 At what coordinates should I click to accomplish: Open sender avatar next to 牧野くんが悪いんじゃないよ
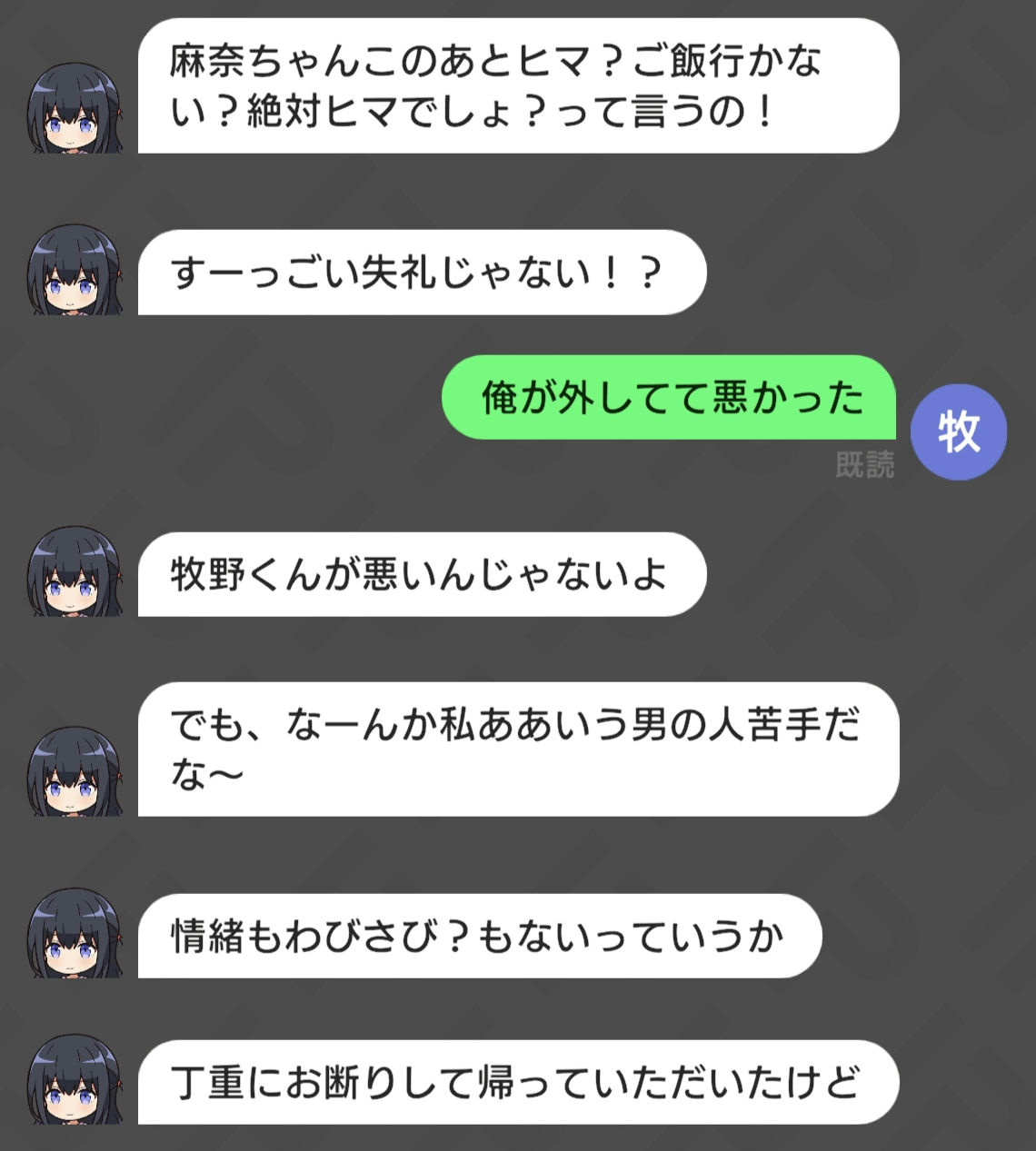coord(75,572)
